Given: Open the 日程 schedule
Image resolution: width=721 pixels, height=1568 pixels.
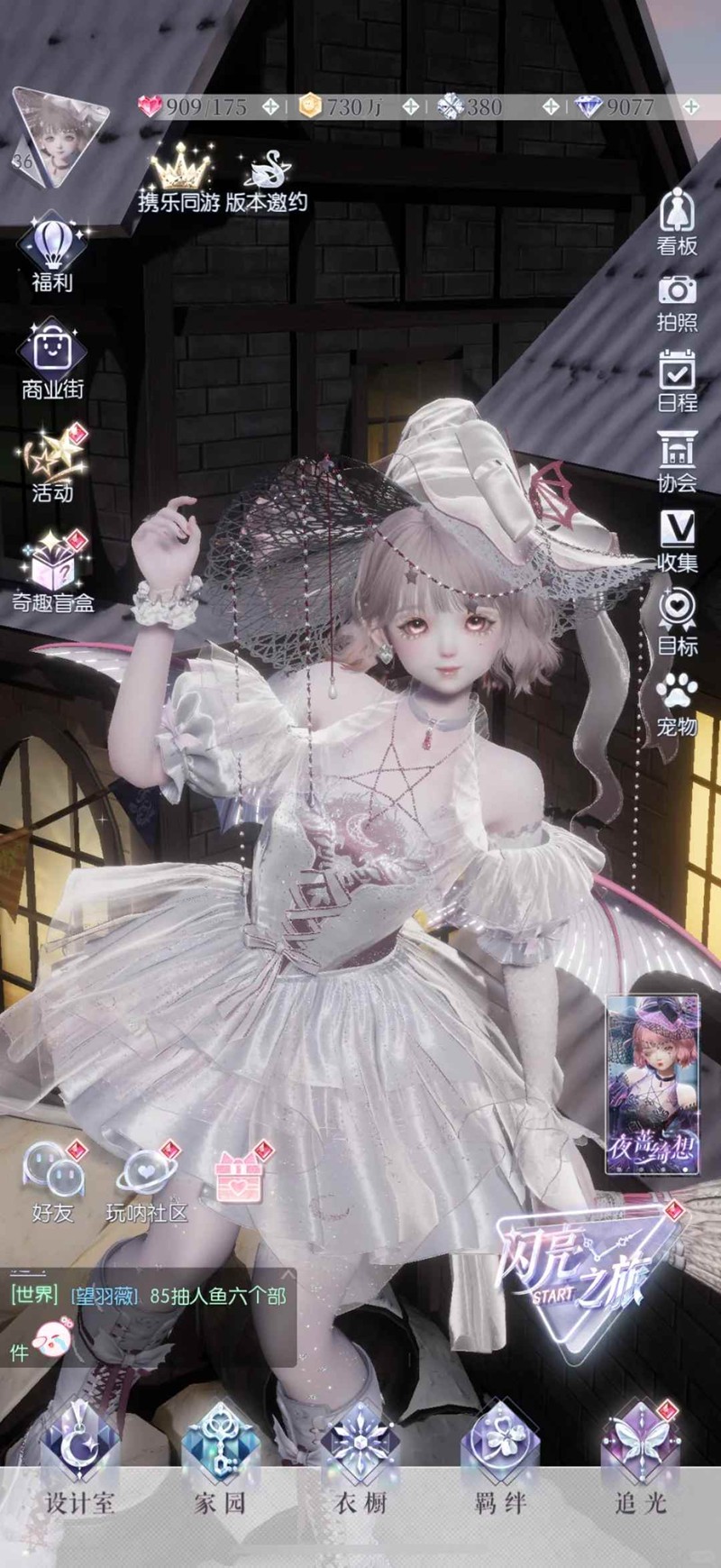Looking at the screenshot, I should 677,382.
